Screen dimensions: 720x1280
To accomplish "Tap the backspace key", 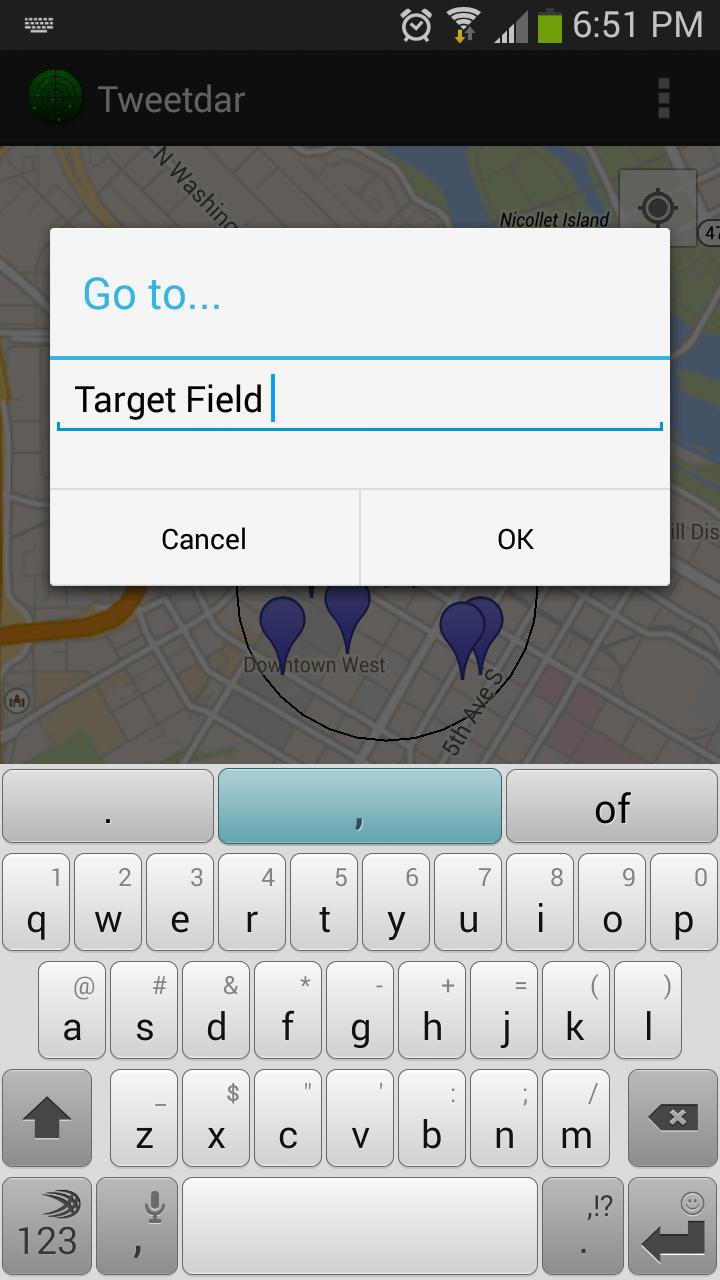I will pos(672,1118).
